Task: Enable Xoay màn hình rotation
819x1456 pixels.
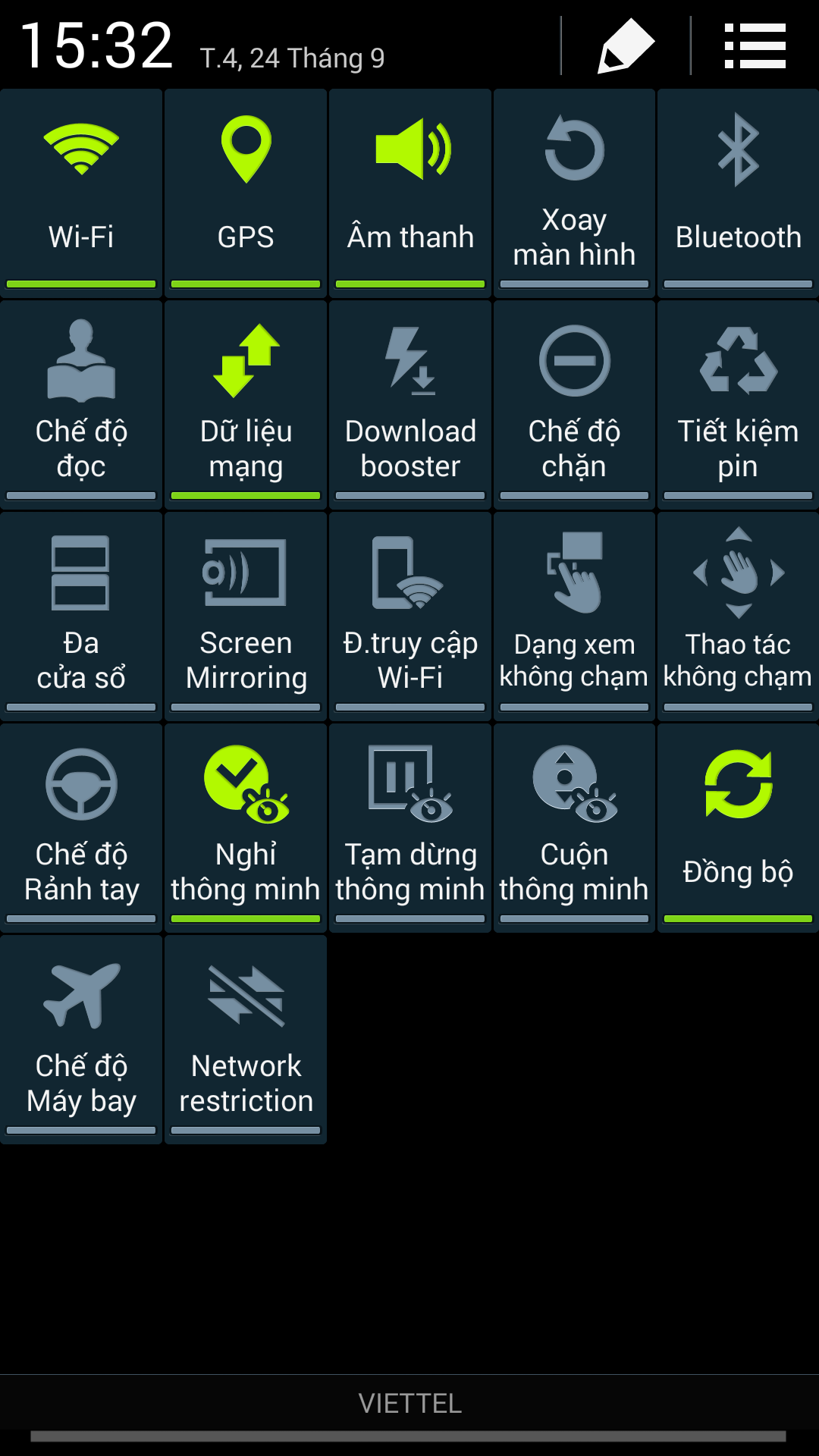Action: pyautogui.click(x=574, y=193)
